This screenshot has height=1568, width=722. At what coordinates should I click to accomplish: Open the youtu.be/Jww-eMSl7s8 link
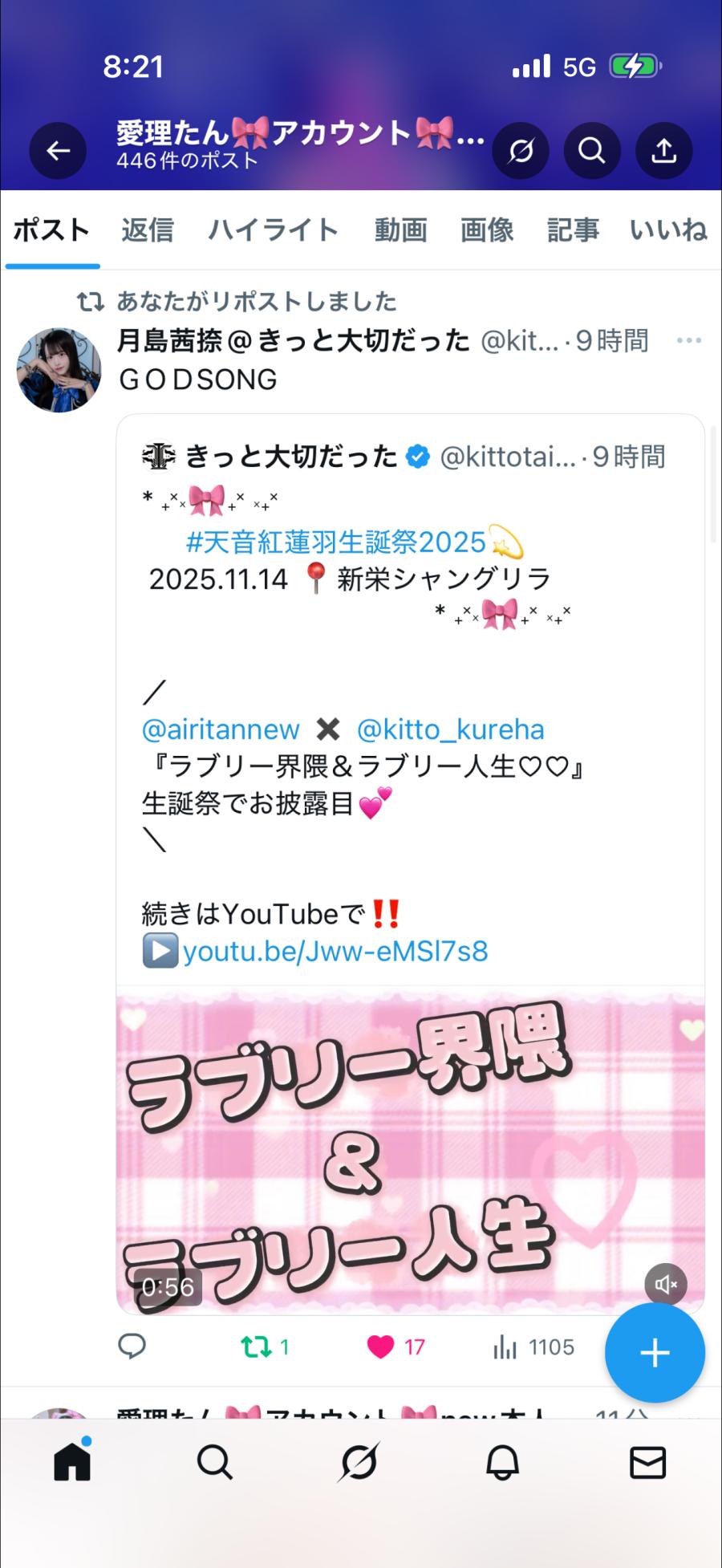pyautogui.click(x=335, y=951)
